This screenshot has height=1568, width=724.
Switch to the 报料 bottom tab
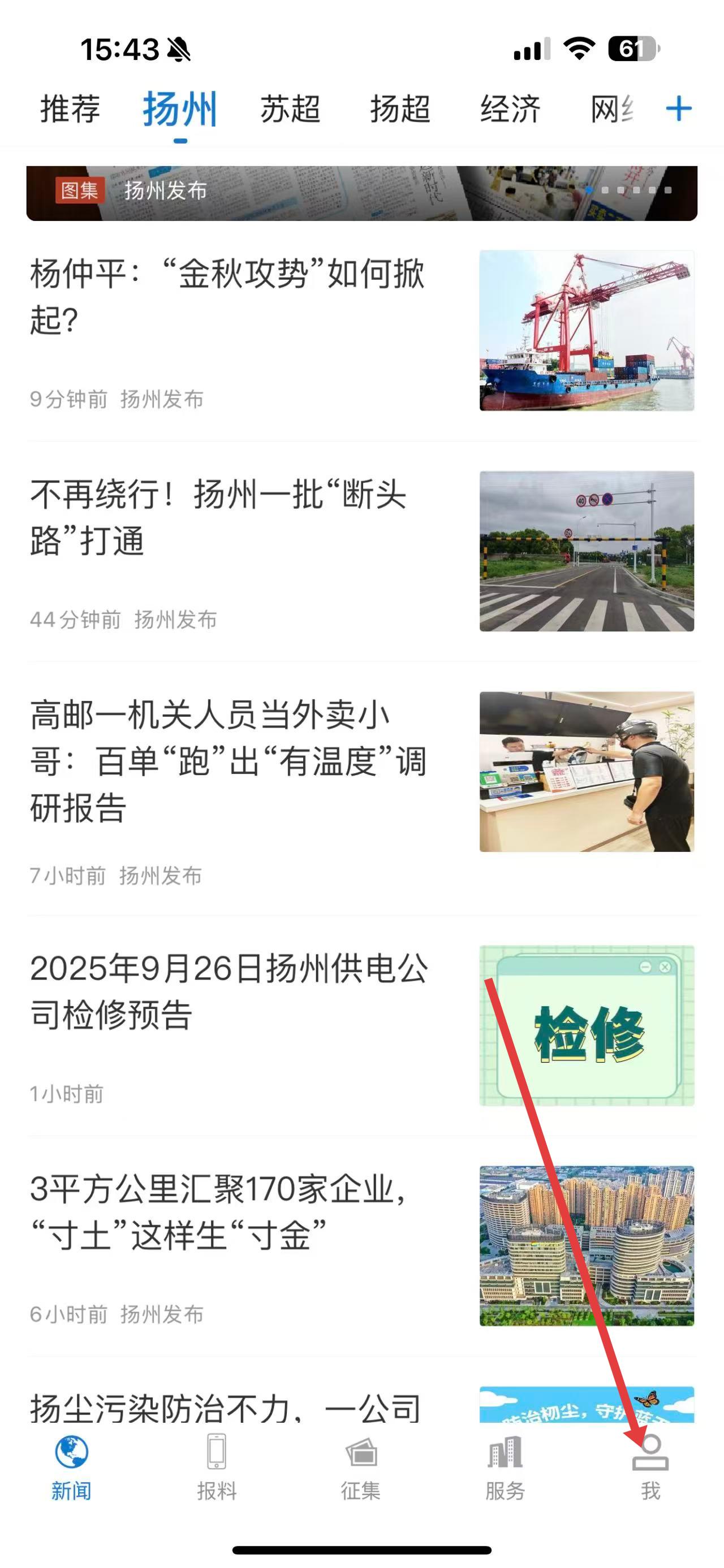click(x=216, y=1468)
